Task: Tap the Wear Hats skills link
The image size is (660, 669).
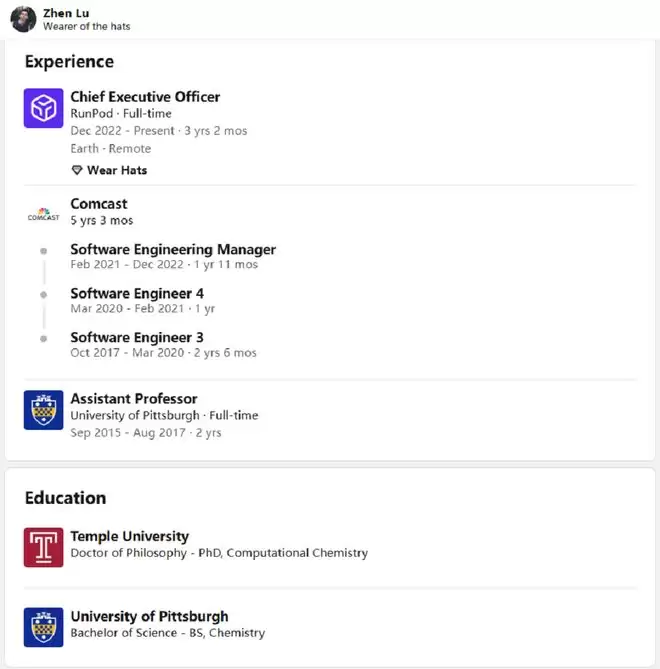Action: [116, 170]
